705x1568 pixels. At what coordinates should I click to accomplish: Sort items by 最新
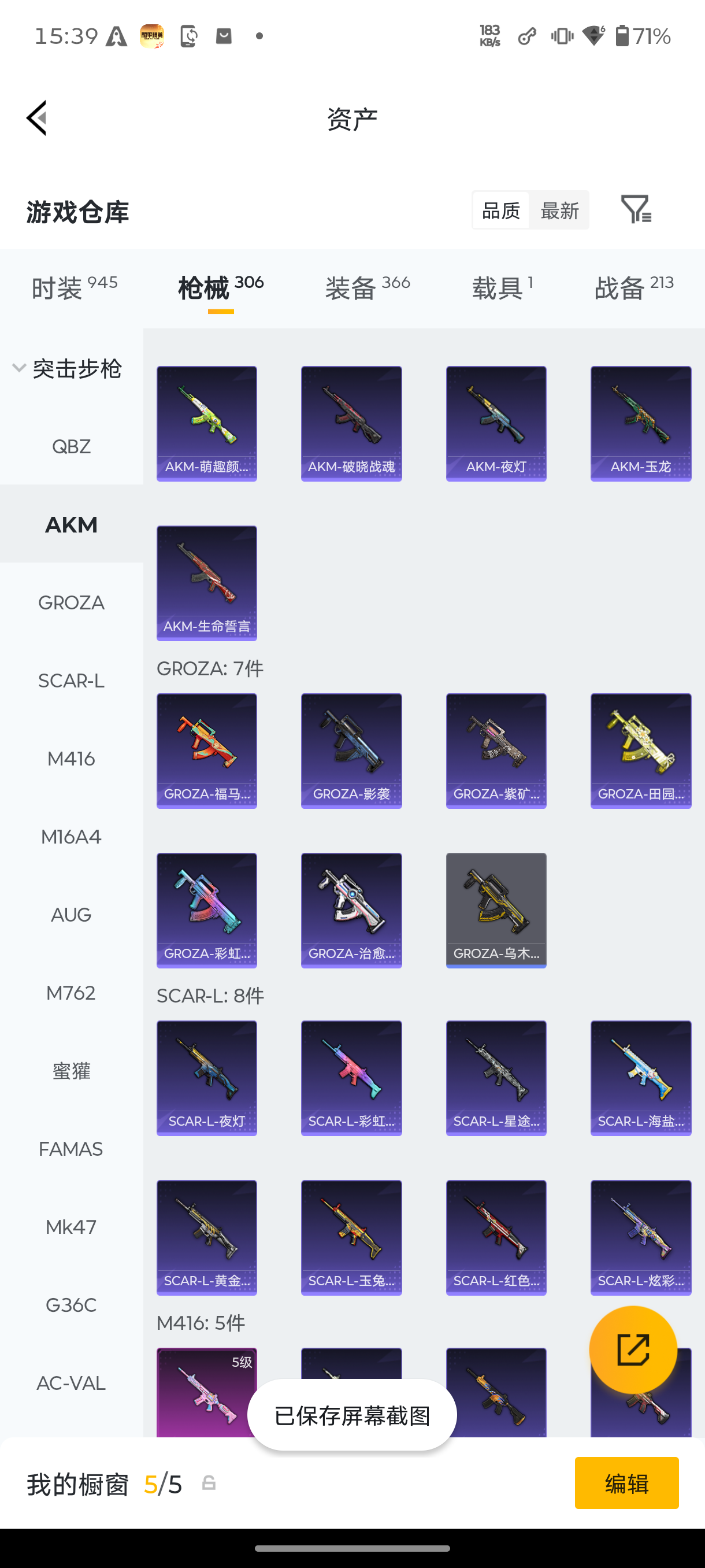[559, 210]
